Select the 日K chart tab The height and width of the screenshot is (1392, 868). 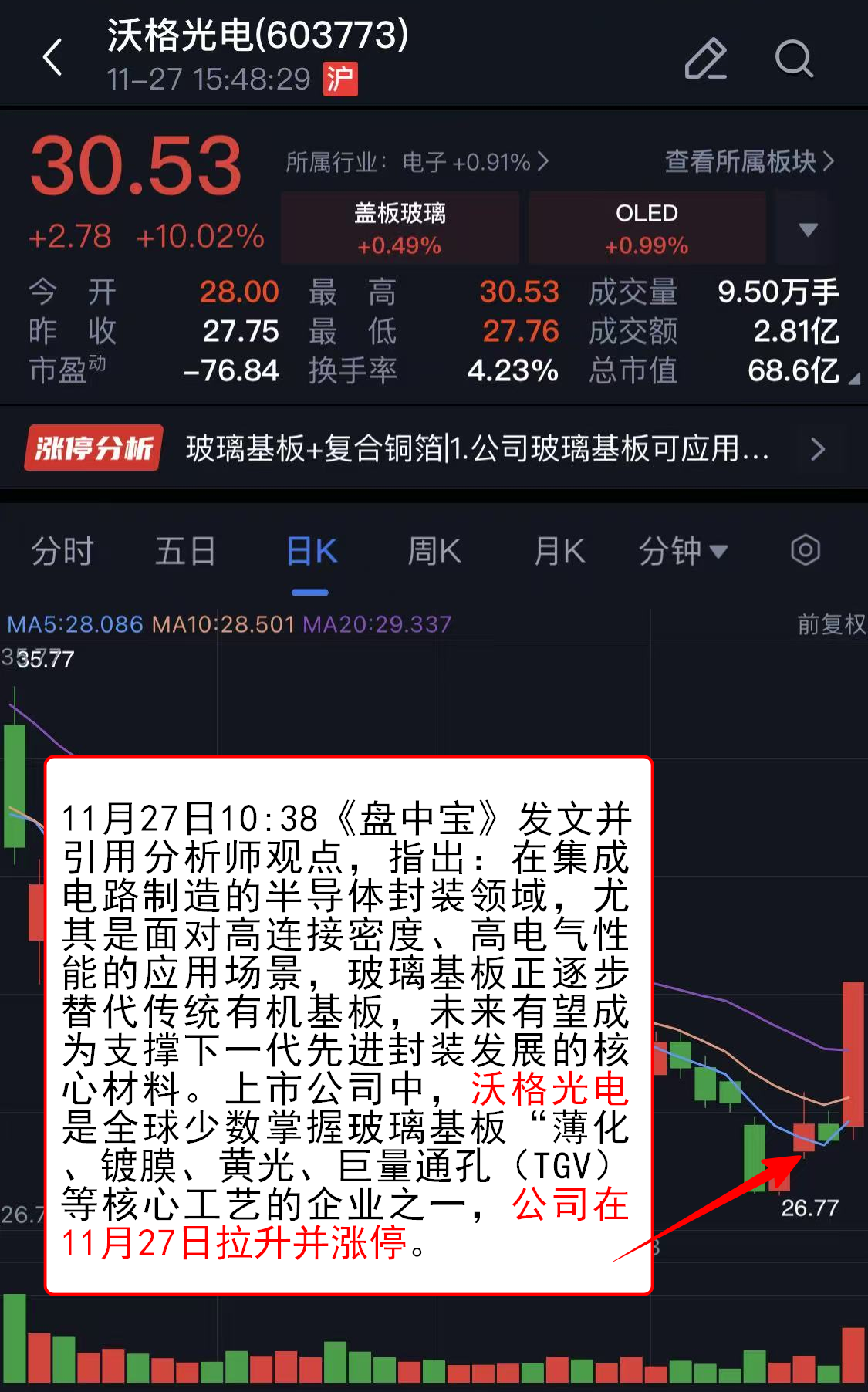point(311,552)
